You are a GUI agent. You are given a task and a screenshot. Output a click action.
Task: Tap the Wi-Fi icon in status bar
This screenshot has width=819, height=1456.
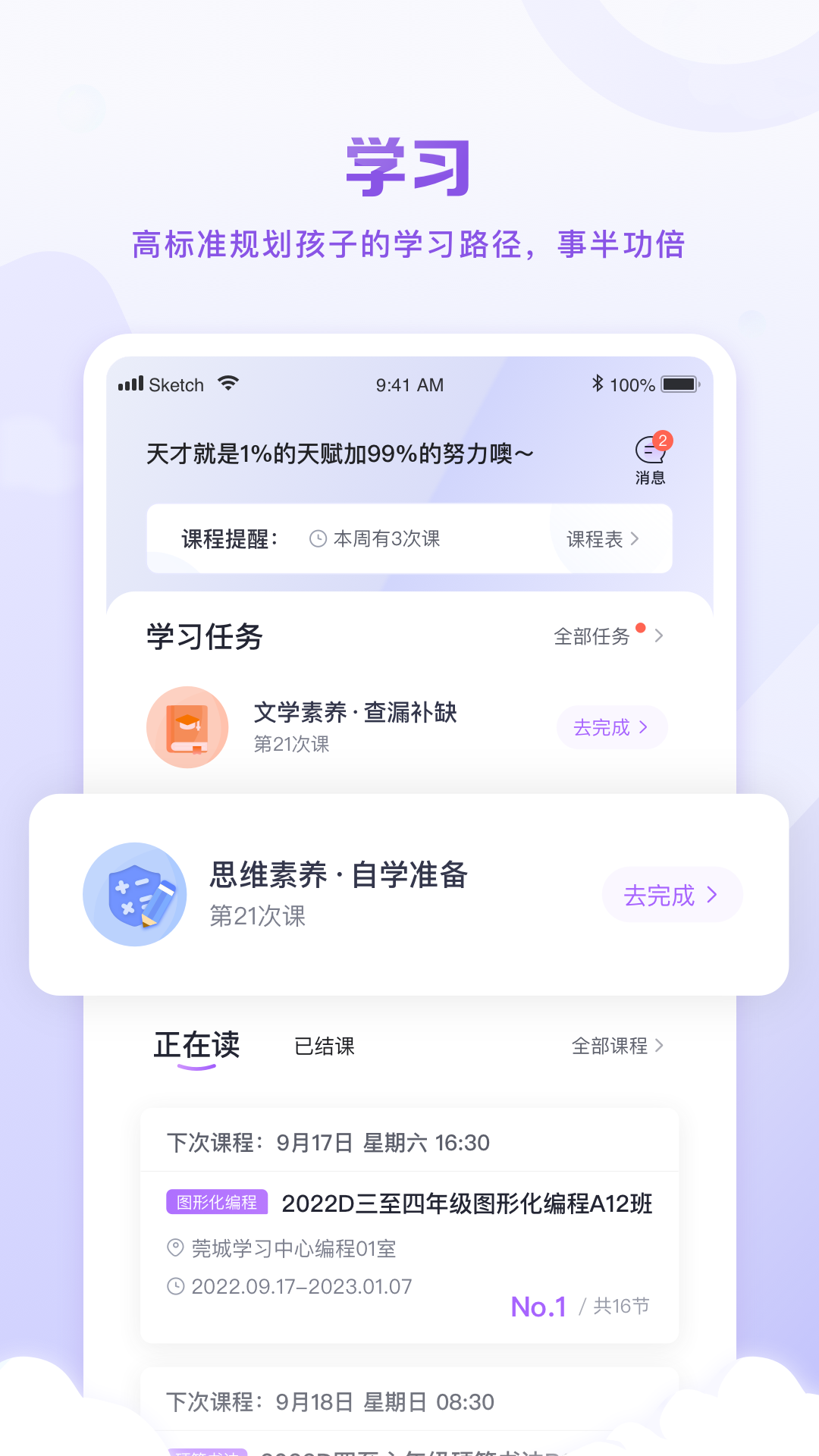pyautogui.click(x=227, y=384)
